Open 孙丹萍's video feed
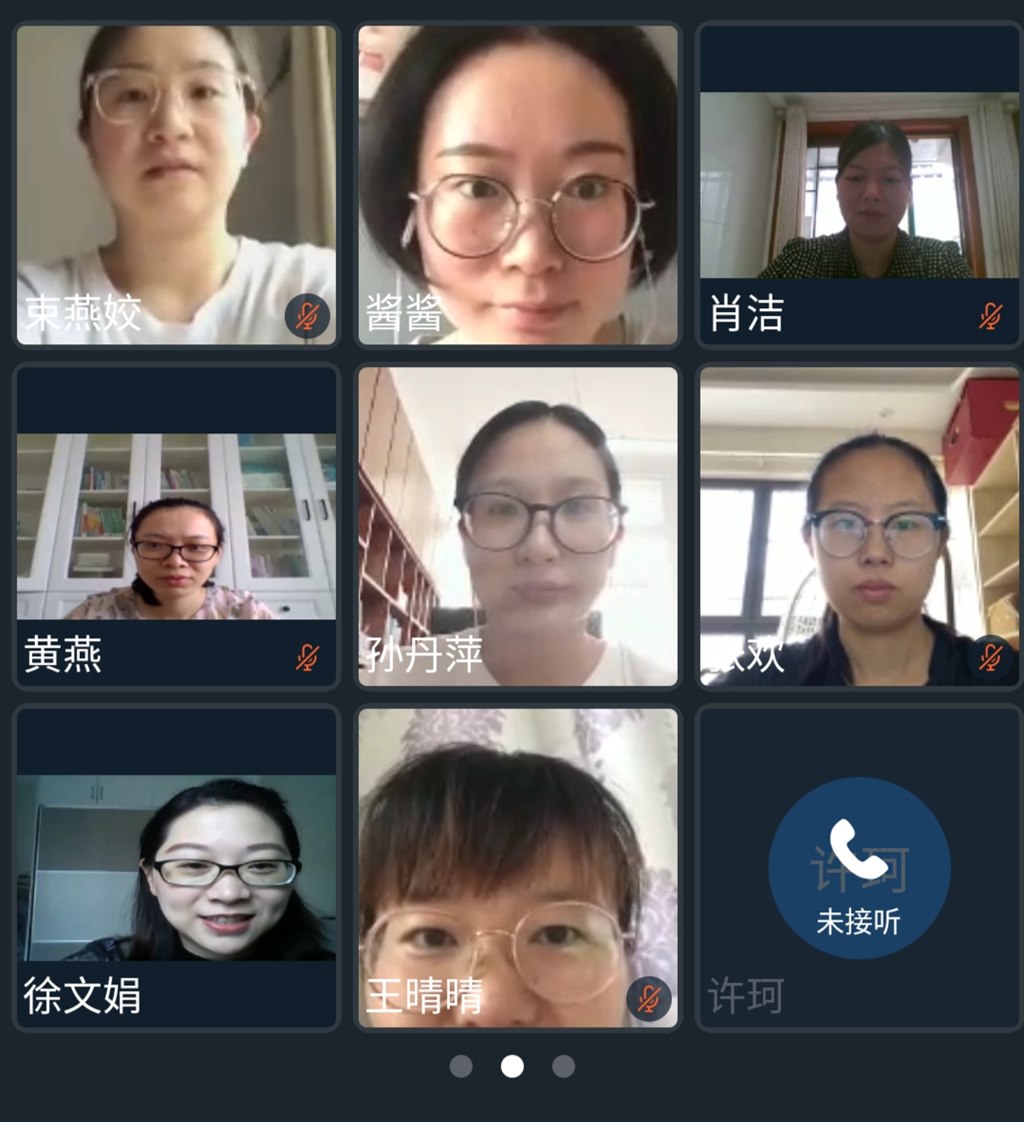 tap(518, 527)
